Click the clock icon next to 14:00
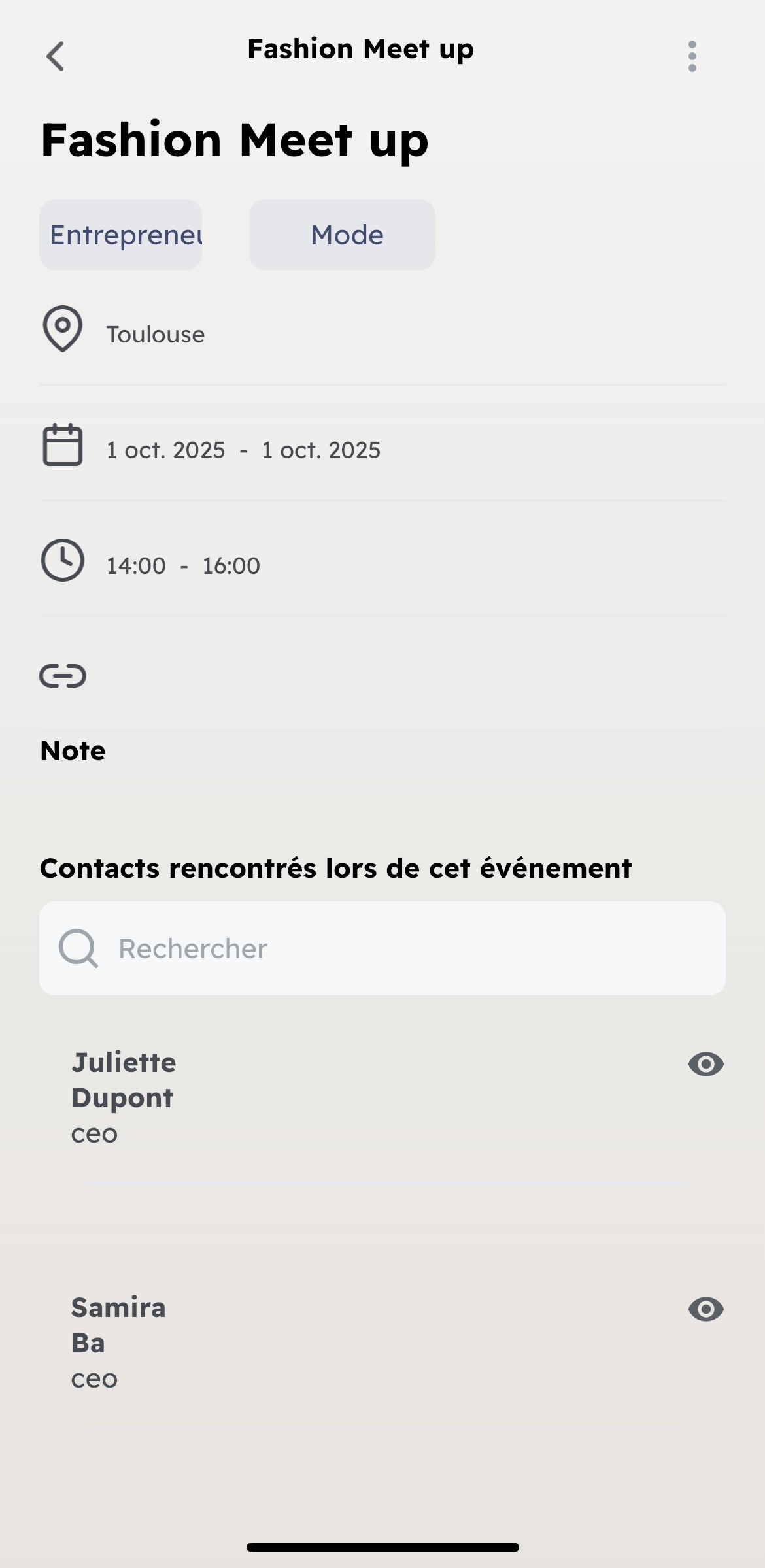The height and width of the screenshot is (1568, 765). tap(62, 560)
